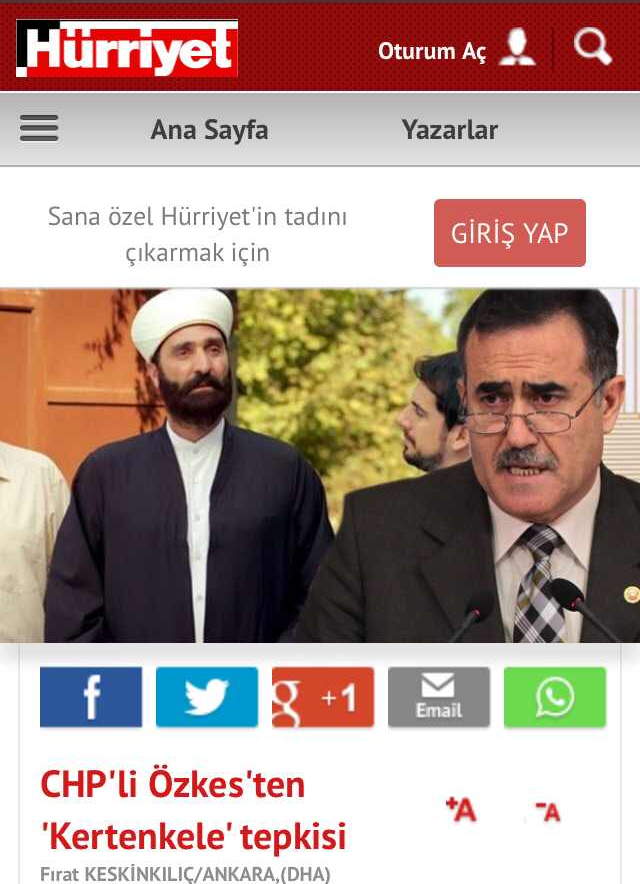The image size is (640, 884).
Task: Give the article a Google +1
Action: click(322, 697)
